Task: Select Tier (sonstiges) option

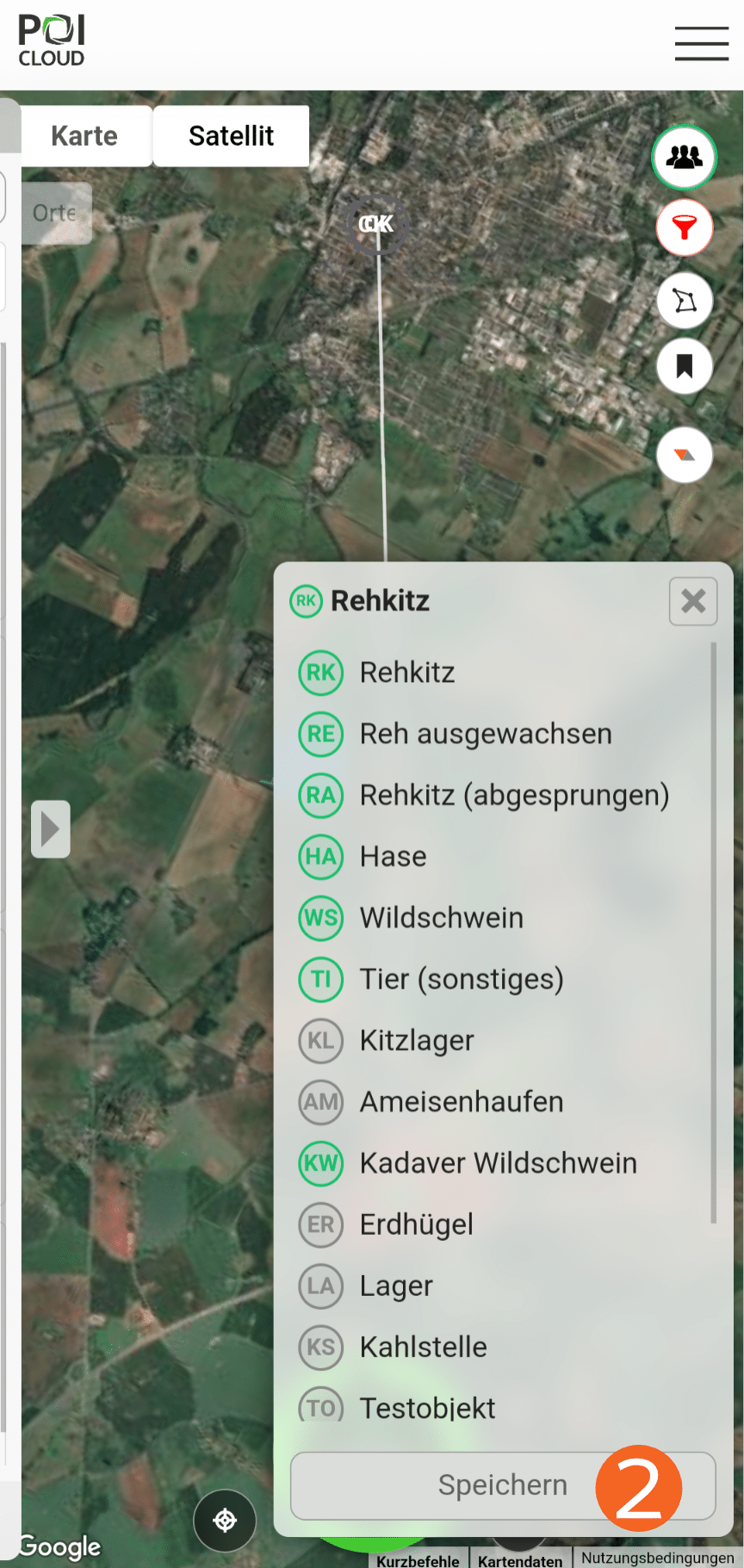Action: pyautogui.click(x=461, y=979)
